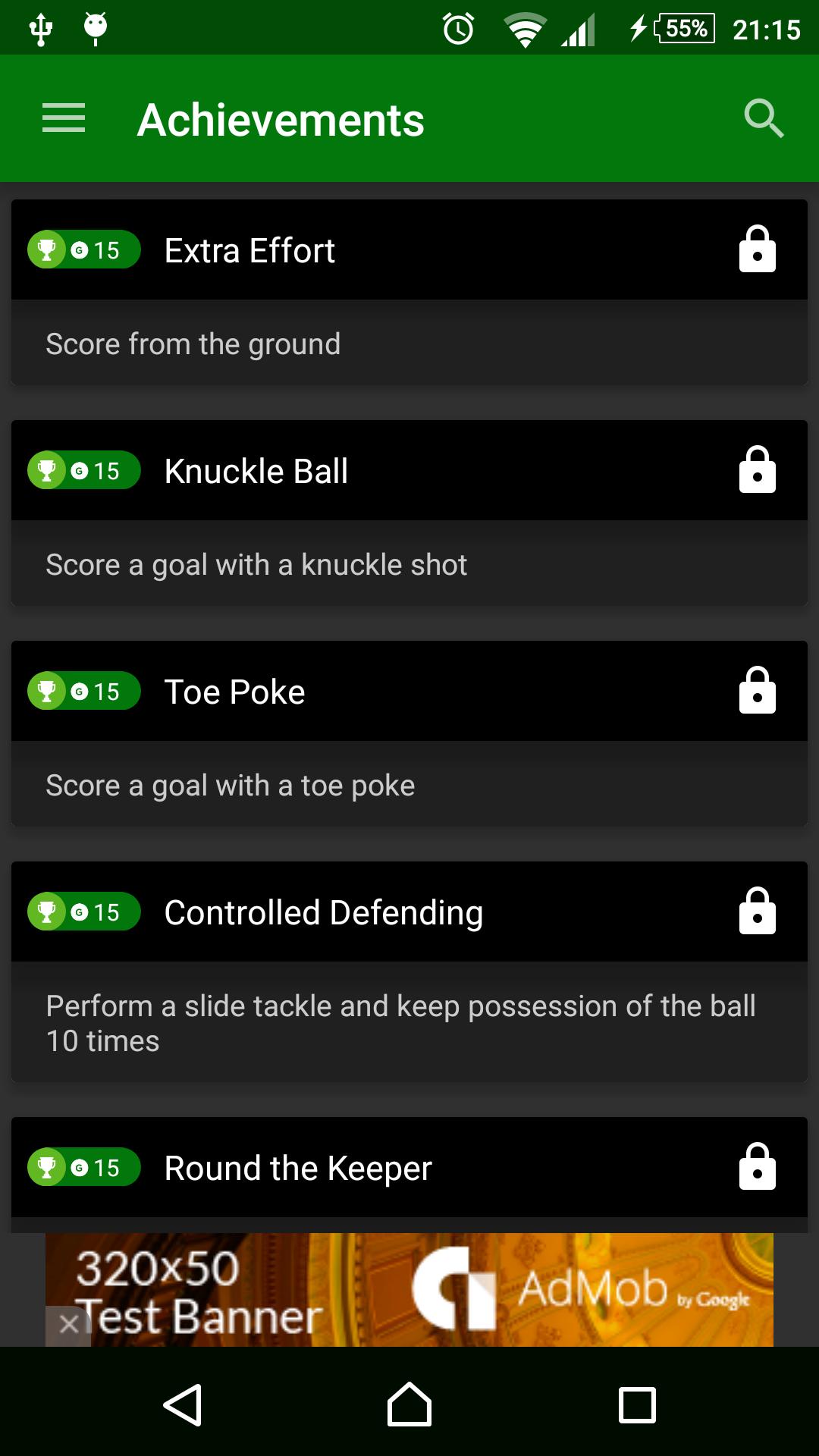Tap the trophy badge next to Toe Poke

[49, 691]
